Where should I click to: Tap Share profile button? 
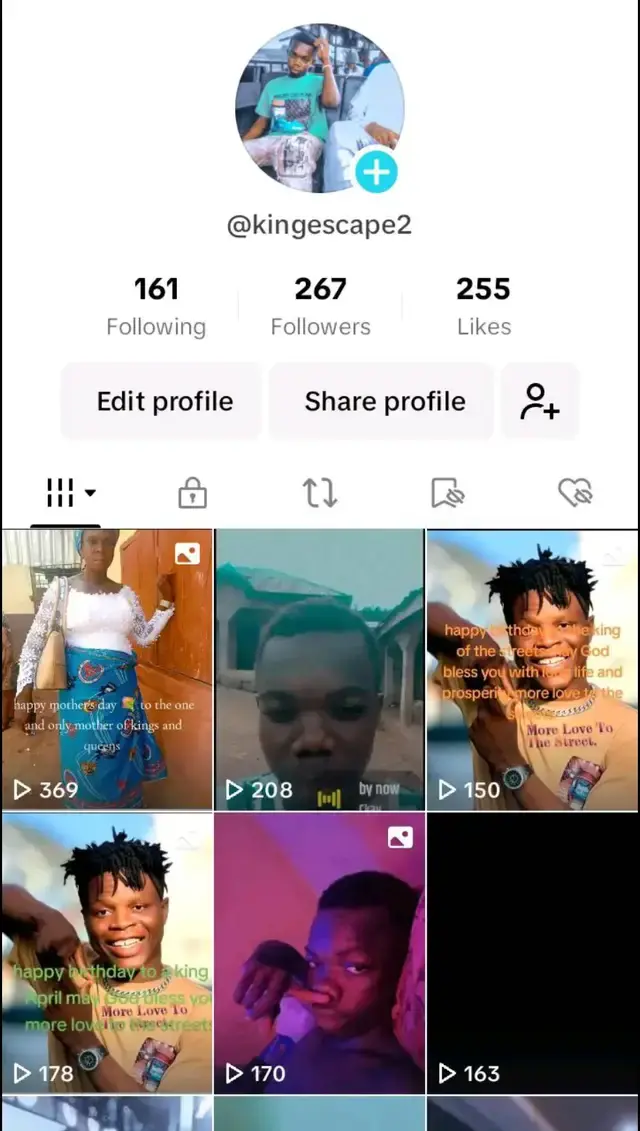point(384,402)
